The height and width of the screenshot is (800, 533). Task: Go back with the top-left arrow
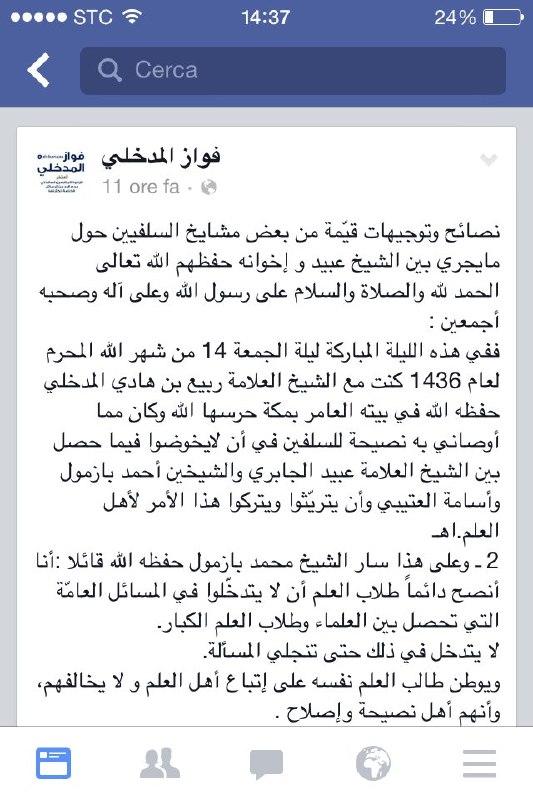[x=39, y=70]
